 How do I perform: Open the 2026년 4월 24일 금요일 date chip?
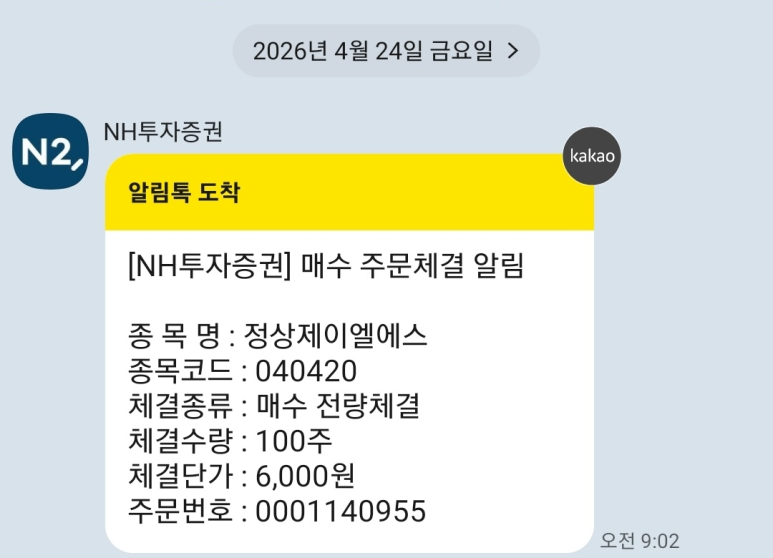point(386,51)
